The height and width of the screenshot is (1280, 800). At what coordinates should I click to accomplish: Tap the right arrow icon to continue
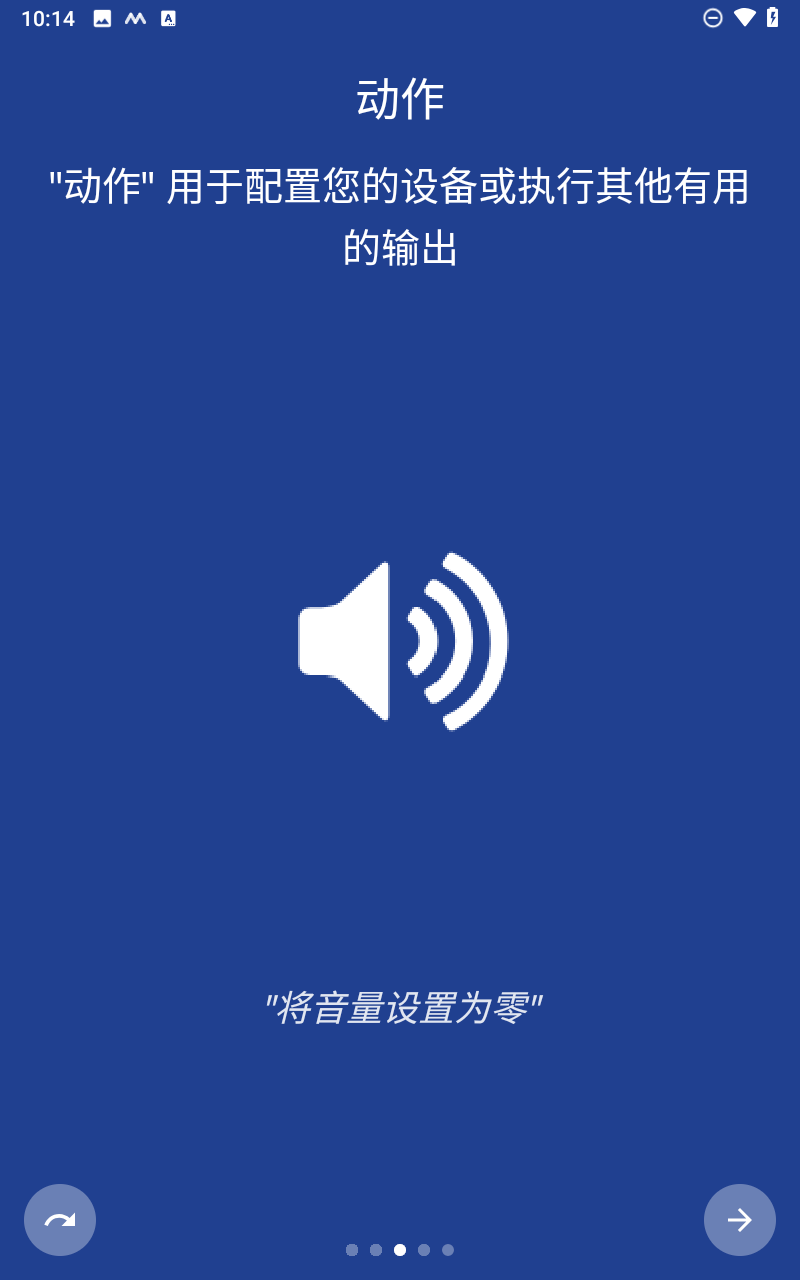tap(740, 1220)
